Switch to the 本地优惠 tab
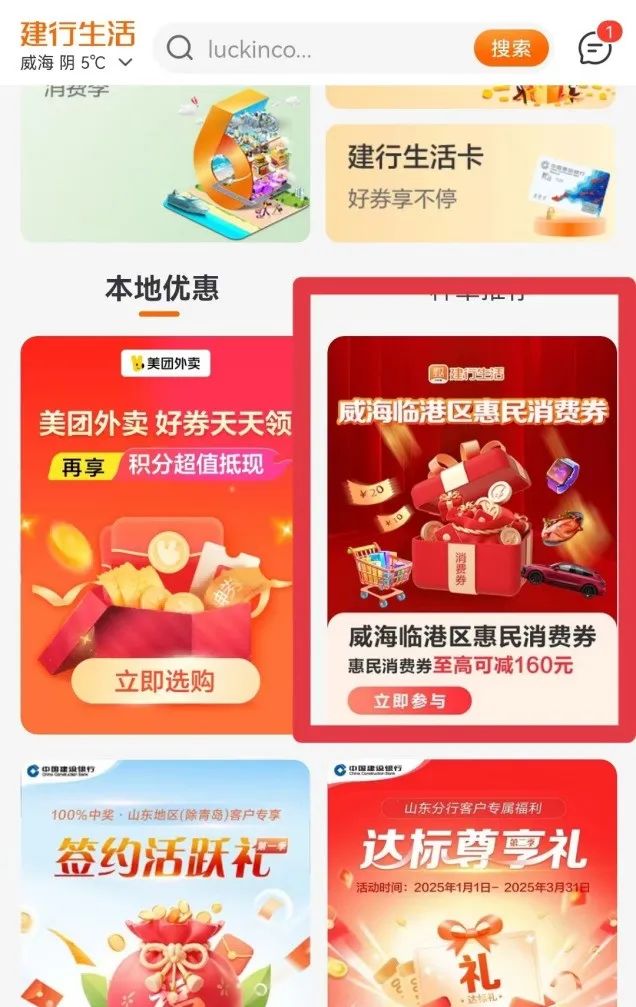This screenshot has width=636, height=1007. coord(161,290)
